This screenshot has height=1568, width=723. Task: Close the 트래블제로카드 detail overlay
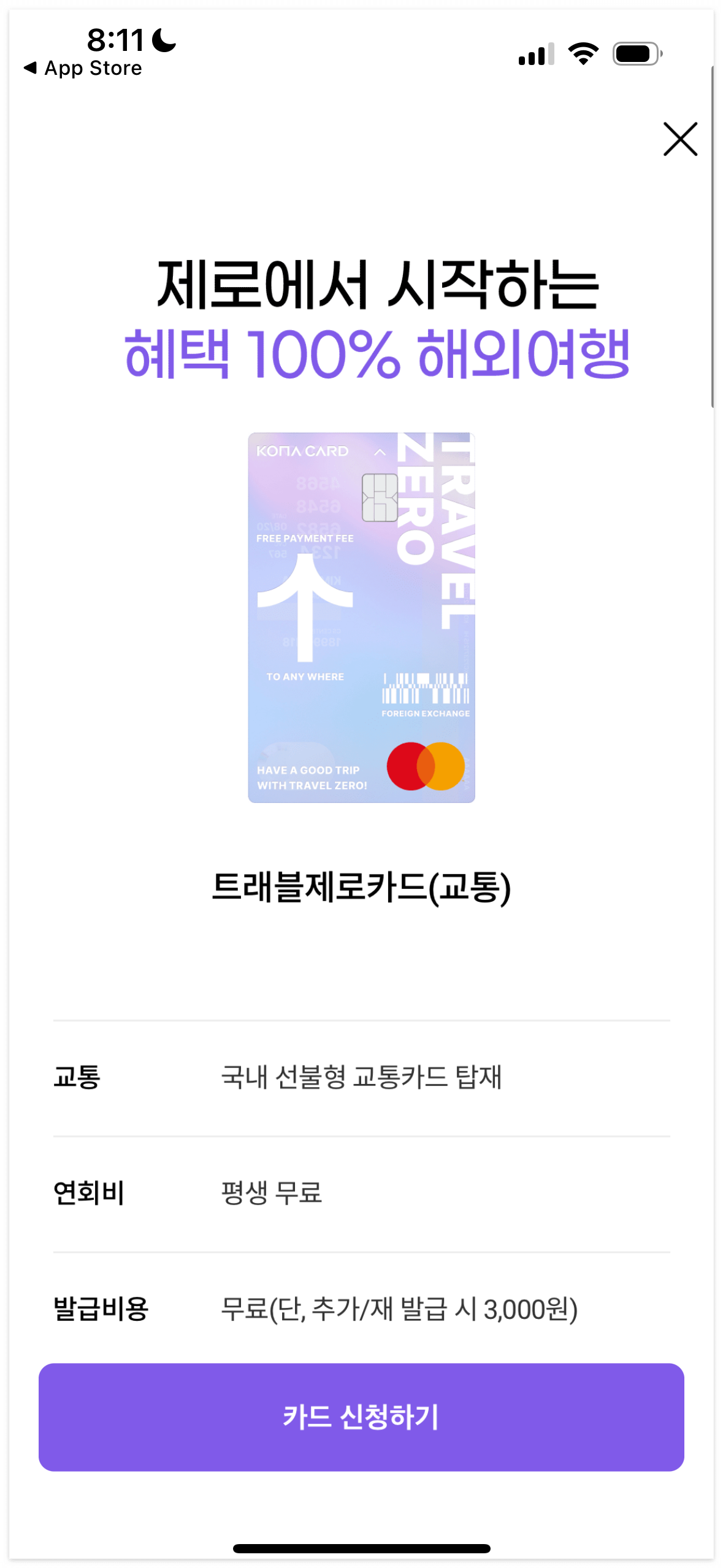[681, 139]
